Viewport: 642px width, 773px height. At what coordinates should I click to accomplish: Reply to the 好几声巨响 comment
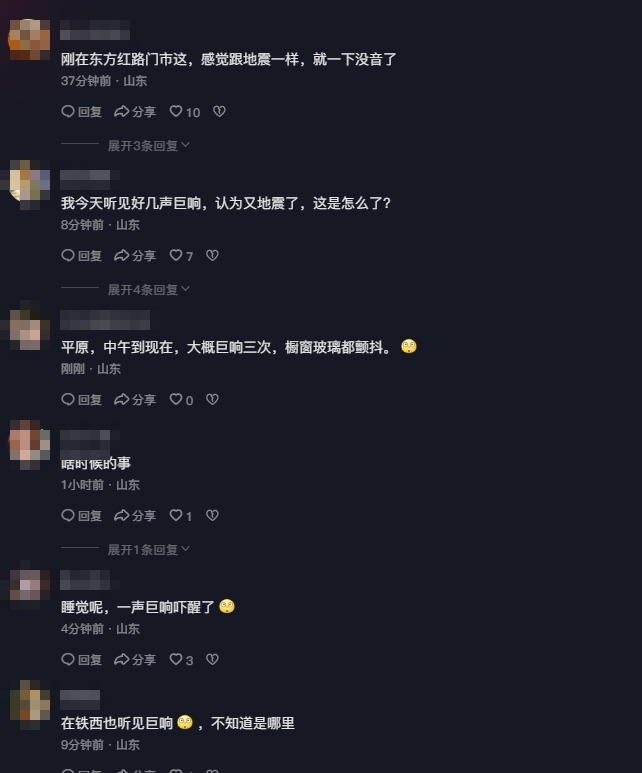pos(82,256)
